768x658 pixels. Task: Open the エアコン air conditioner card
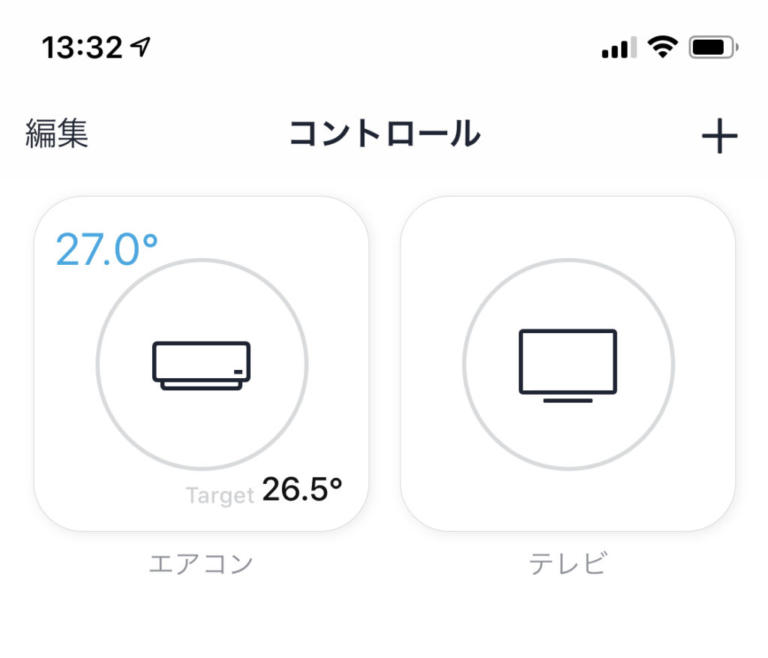[x=201, y=365]
